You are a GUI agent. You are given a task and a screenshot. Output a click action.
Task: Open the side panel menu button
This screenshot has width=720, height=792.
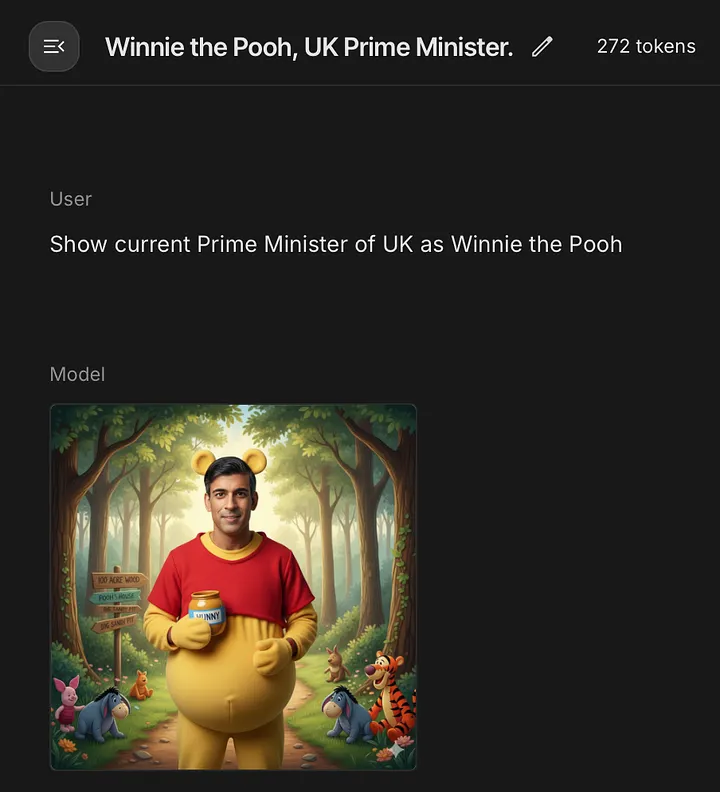pos(54,46)
